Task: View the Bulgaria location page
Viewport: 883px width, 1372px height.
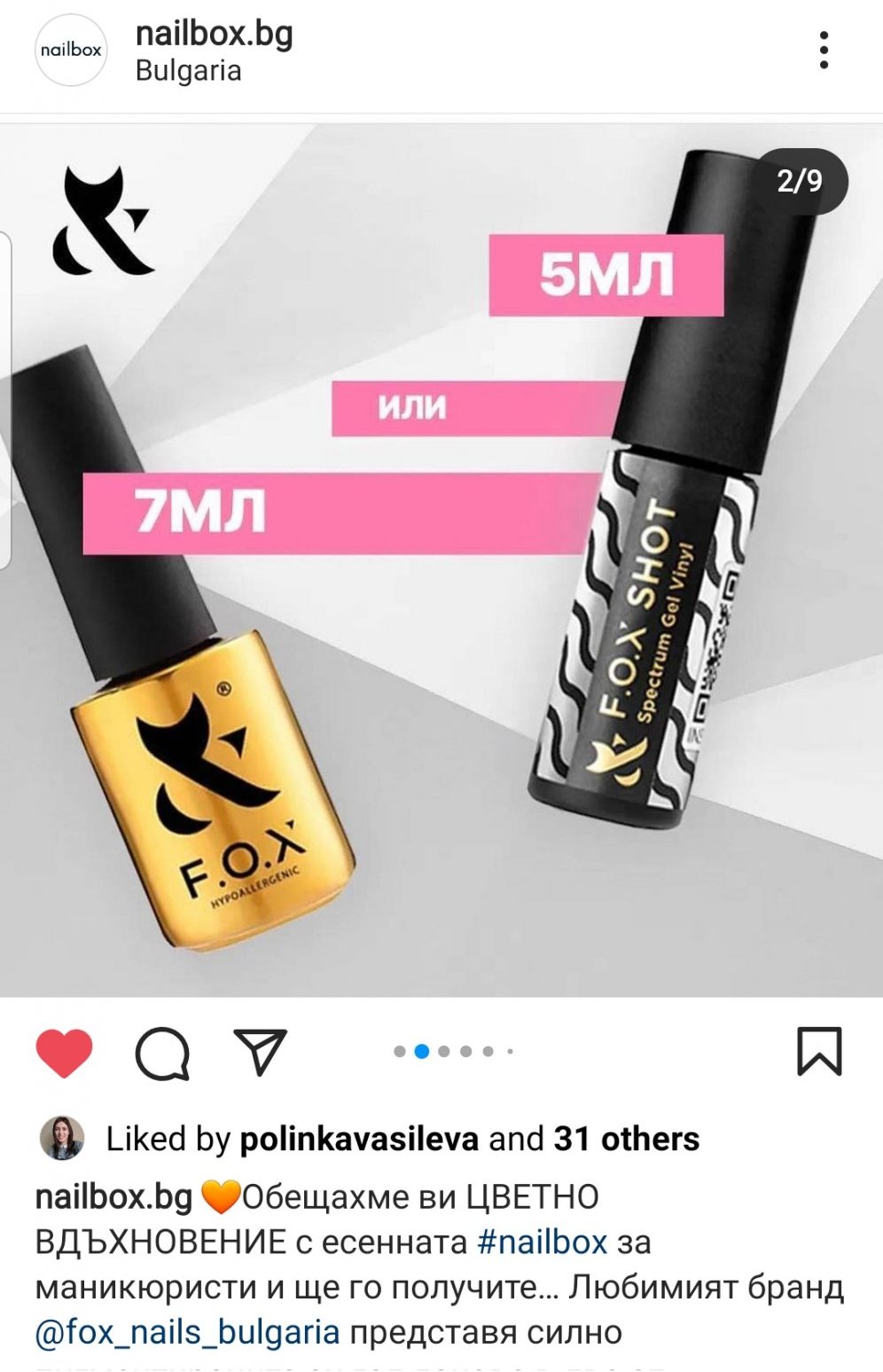Action: click(x=188, y=71)
